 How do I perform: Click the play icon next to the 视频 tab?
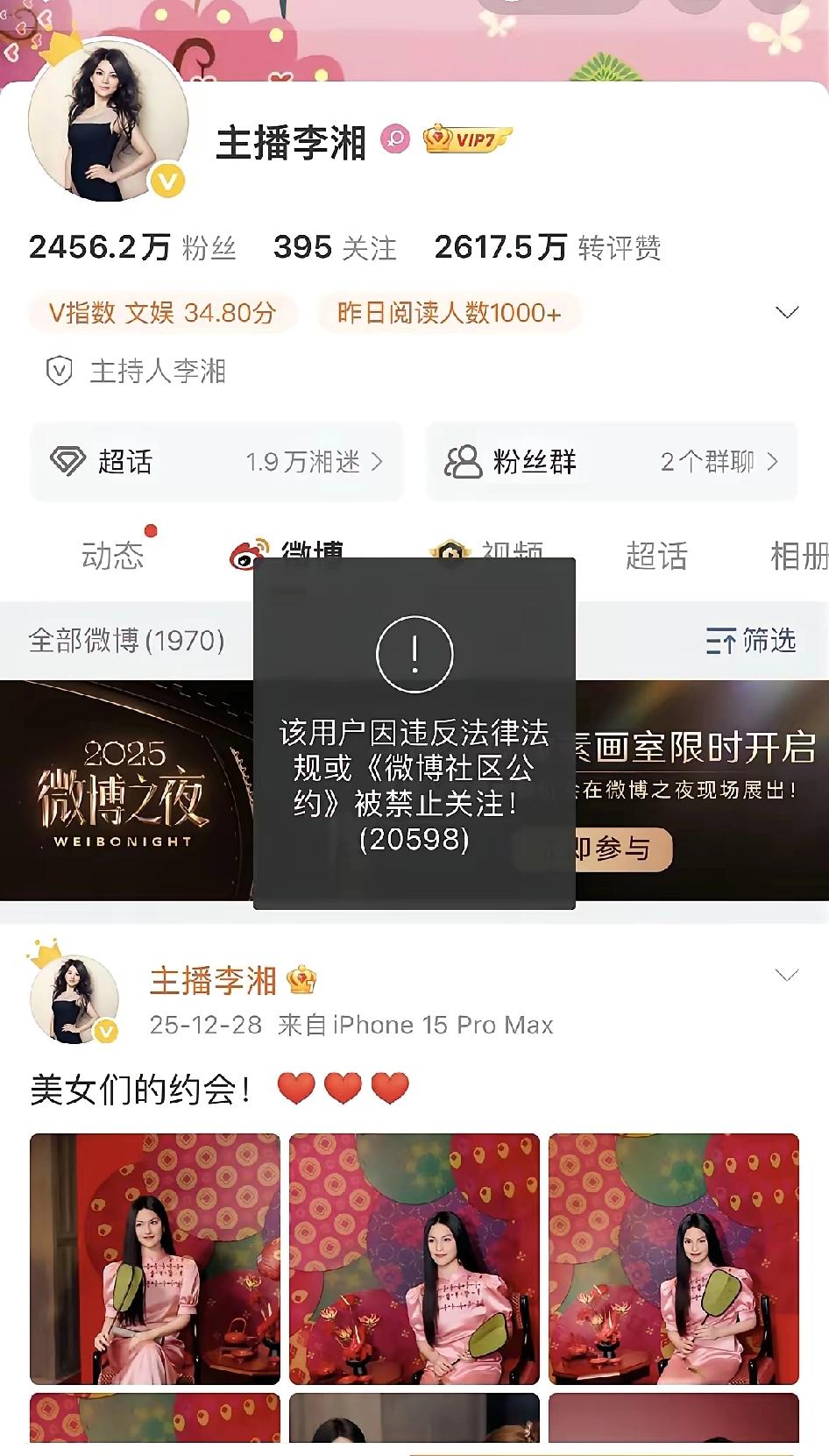pos(449,554)
